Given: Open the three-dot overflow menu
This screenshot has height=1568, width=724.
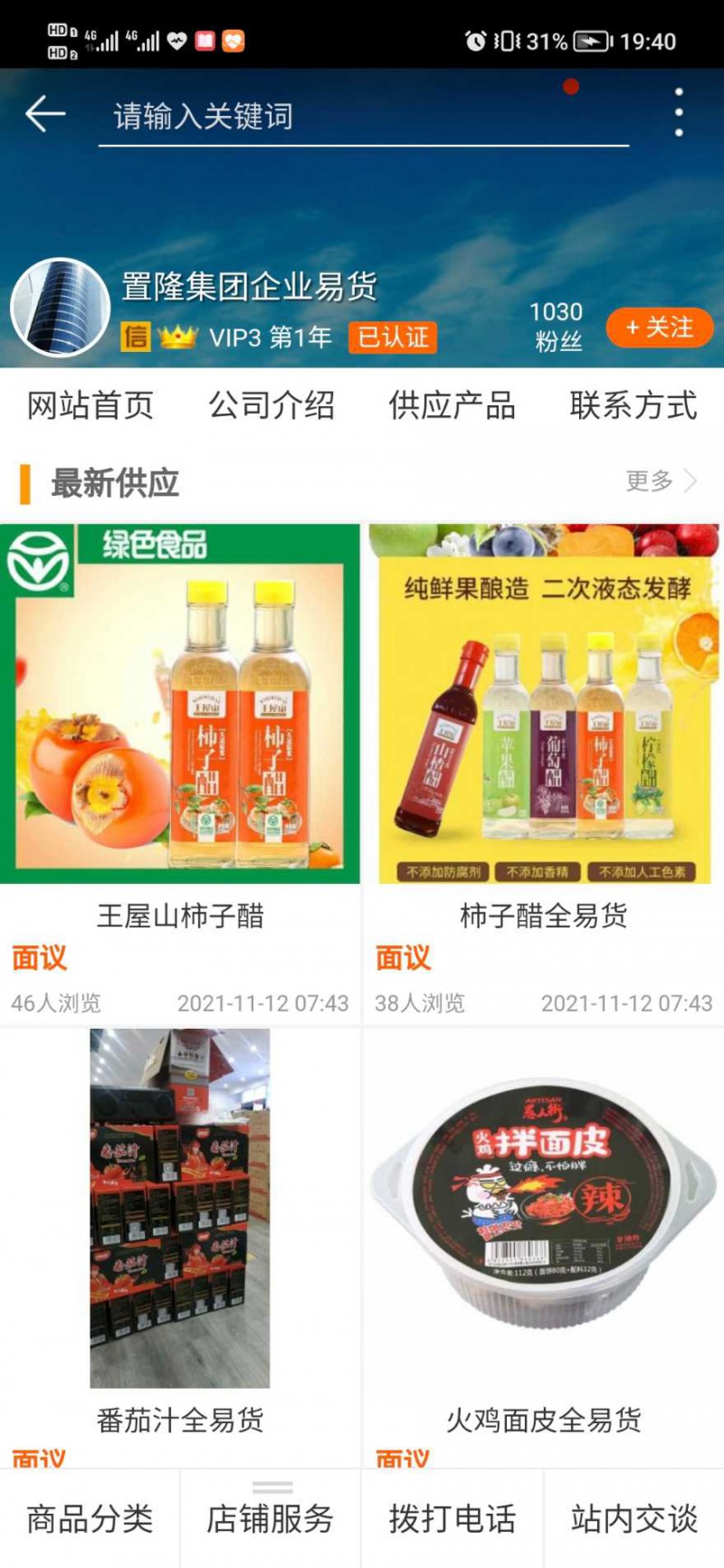Looking at the screenshot, I should pos(679,112).
